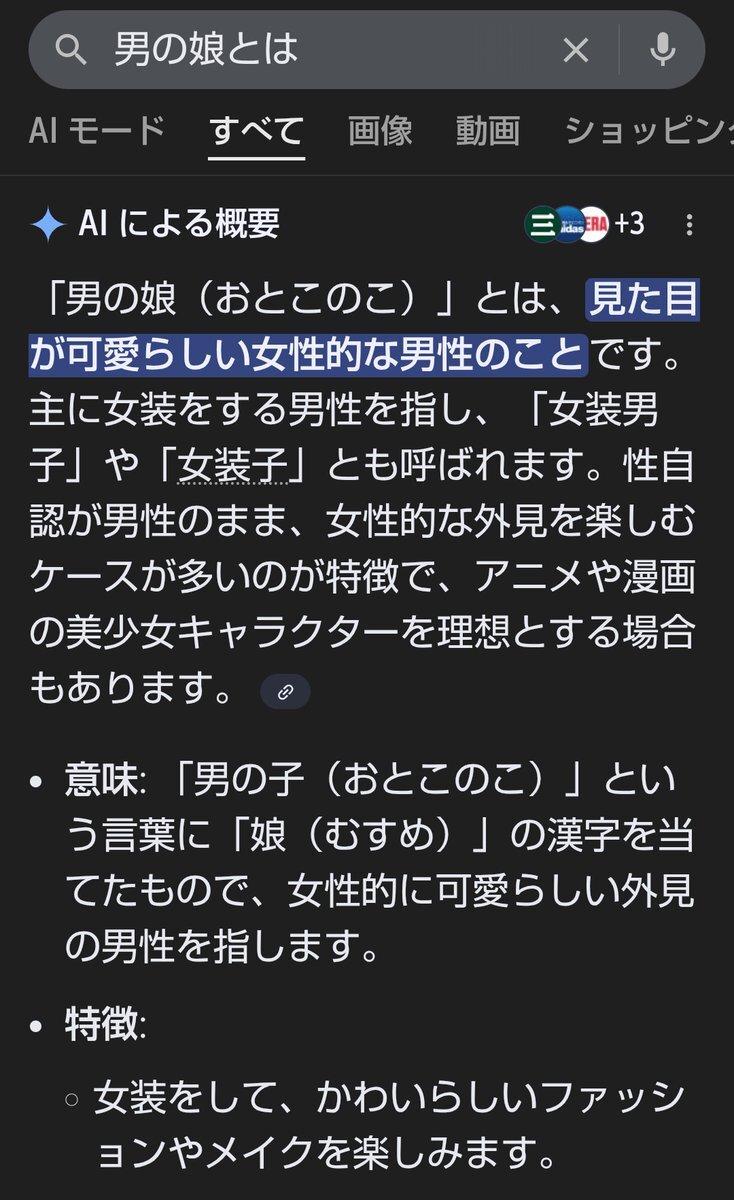Click the magnifying glass search icon
Image resolution: width=734 pixels, height=1200 pixels.
pyautogui.click(x=71, y=48)
